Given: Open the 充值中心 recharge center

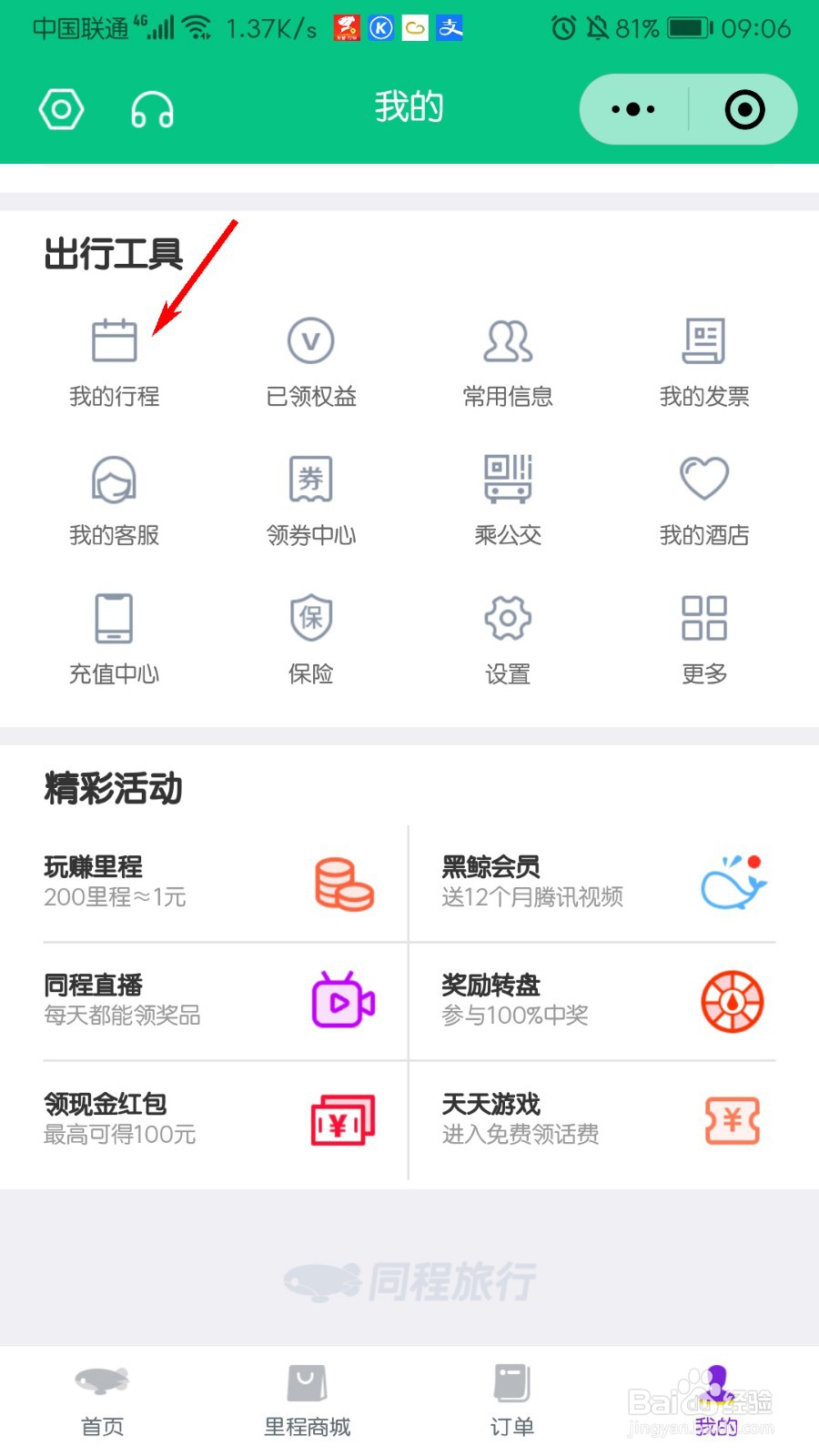Looking at the screenshot, I should coord(114,637).
